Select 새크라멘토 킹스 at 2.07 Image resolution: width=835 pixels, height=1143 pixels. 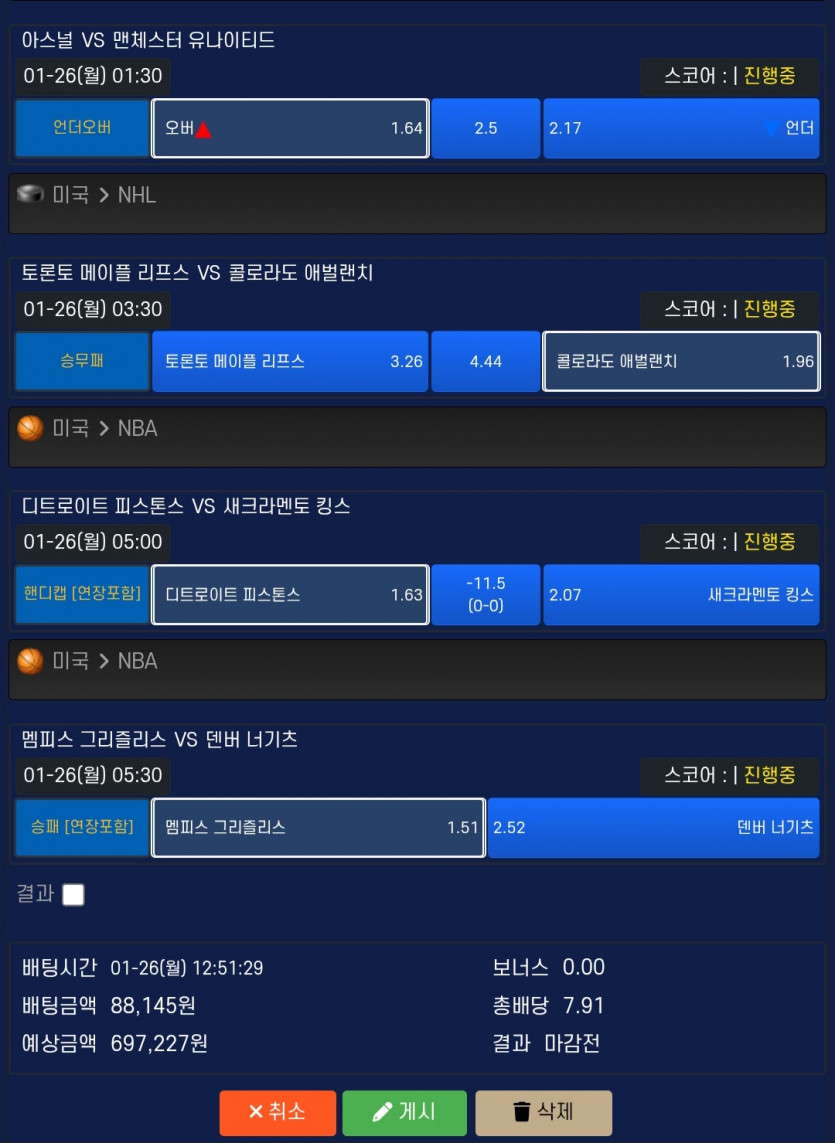(x=681, y=595)
